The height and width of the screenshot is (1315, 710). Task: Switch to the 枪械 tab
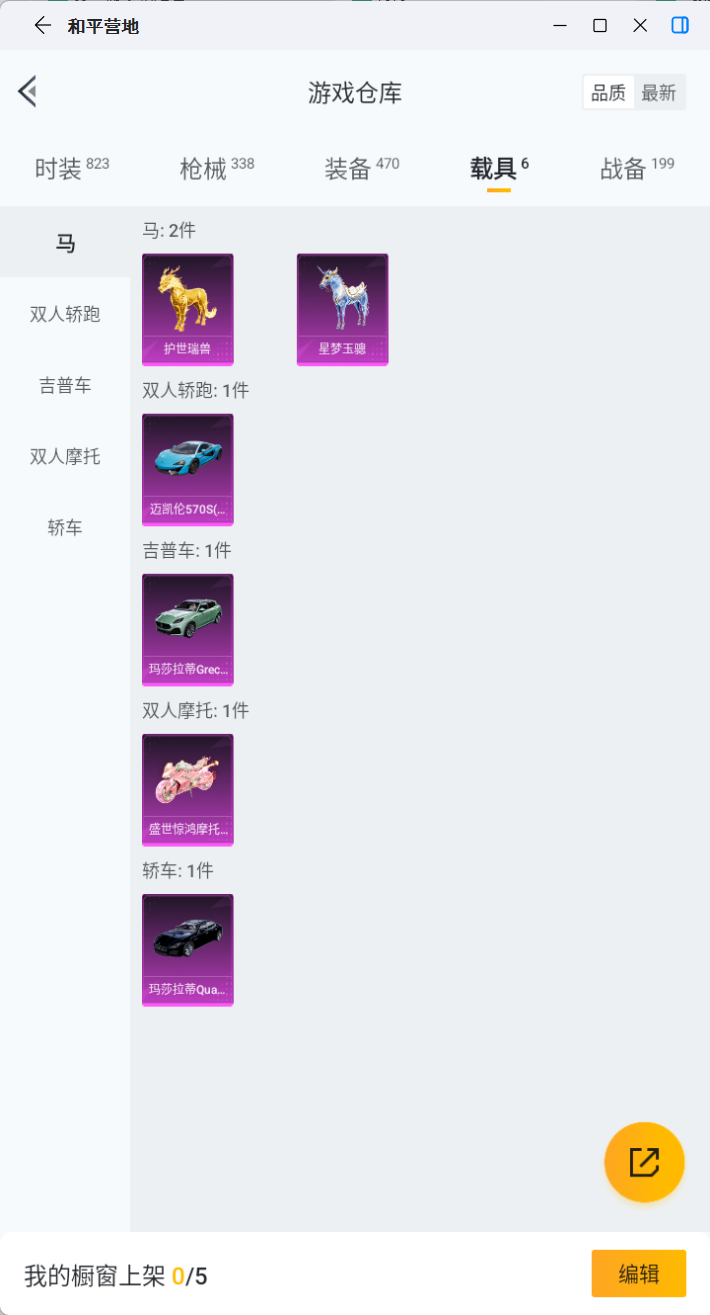point(216,168)
